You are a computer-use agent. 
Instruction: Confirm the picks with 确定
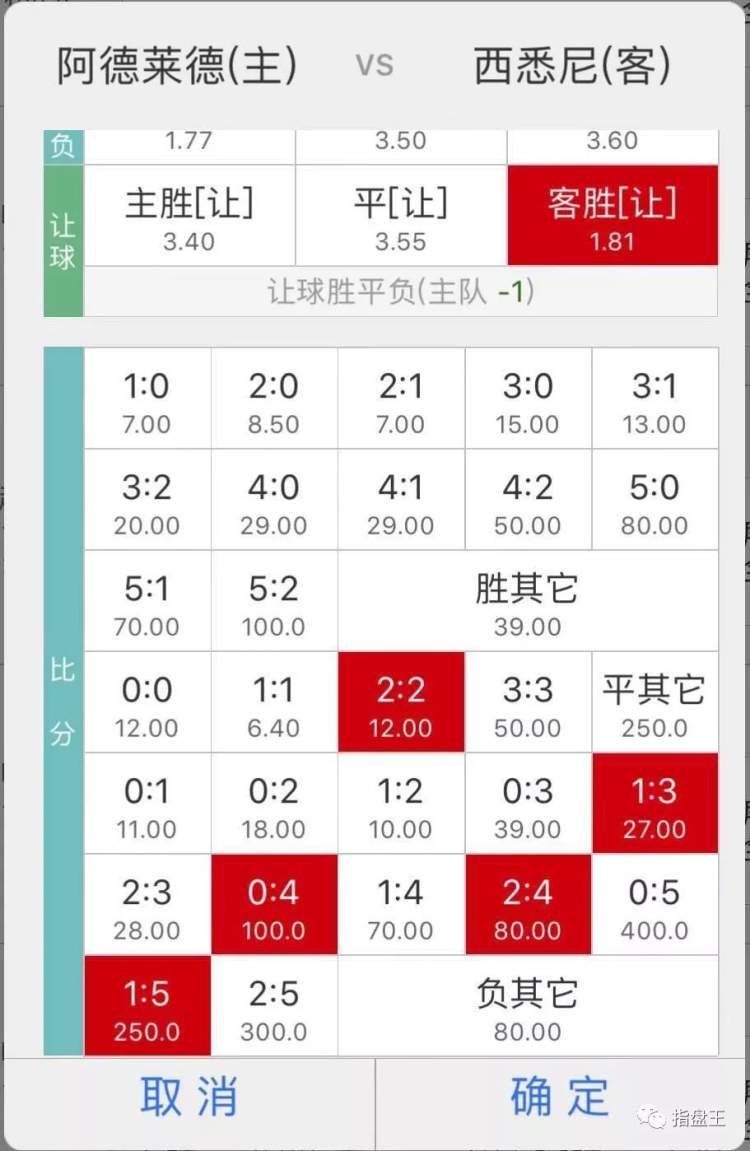(560, 1097)
